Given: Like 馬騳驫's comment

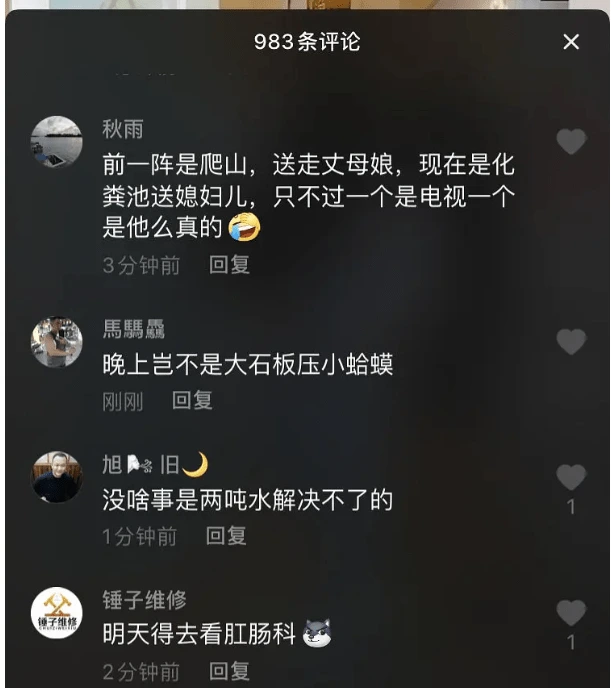Looking at the screenshot, I should 571,341.
